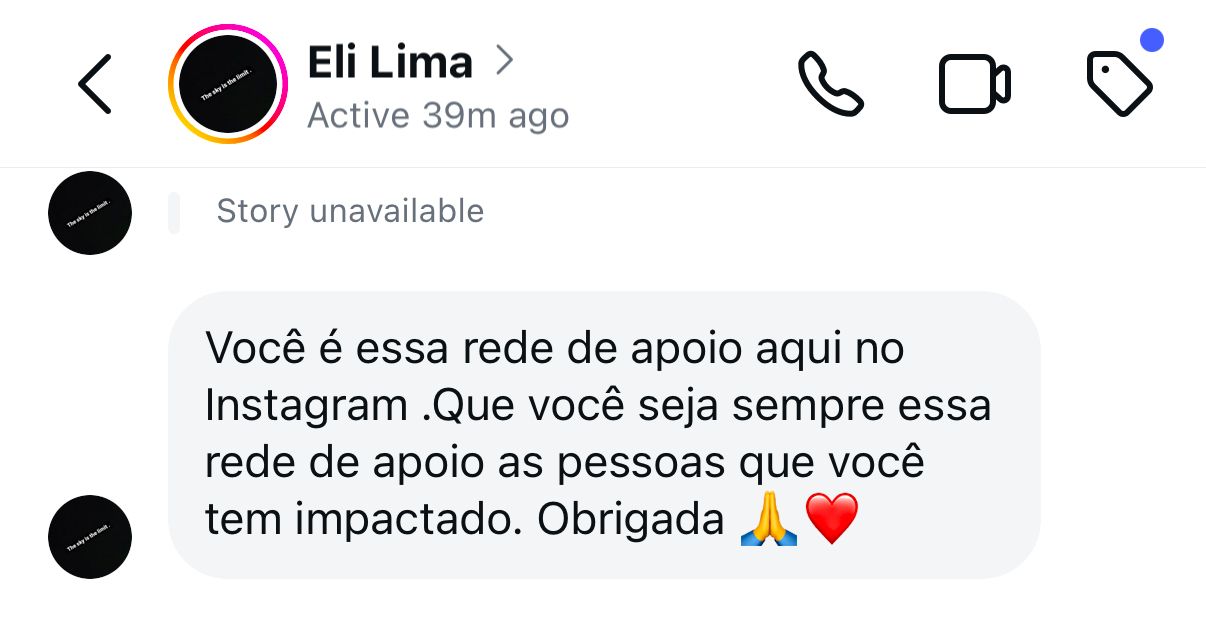Start a voice call with Eli Lima
This screenshot has height=625, width=1206.
point(830,84)
